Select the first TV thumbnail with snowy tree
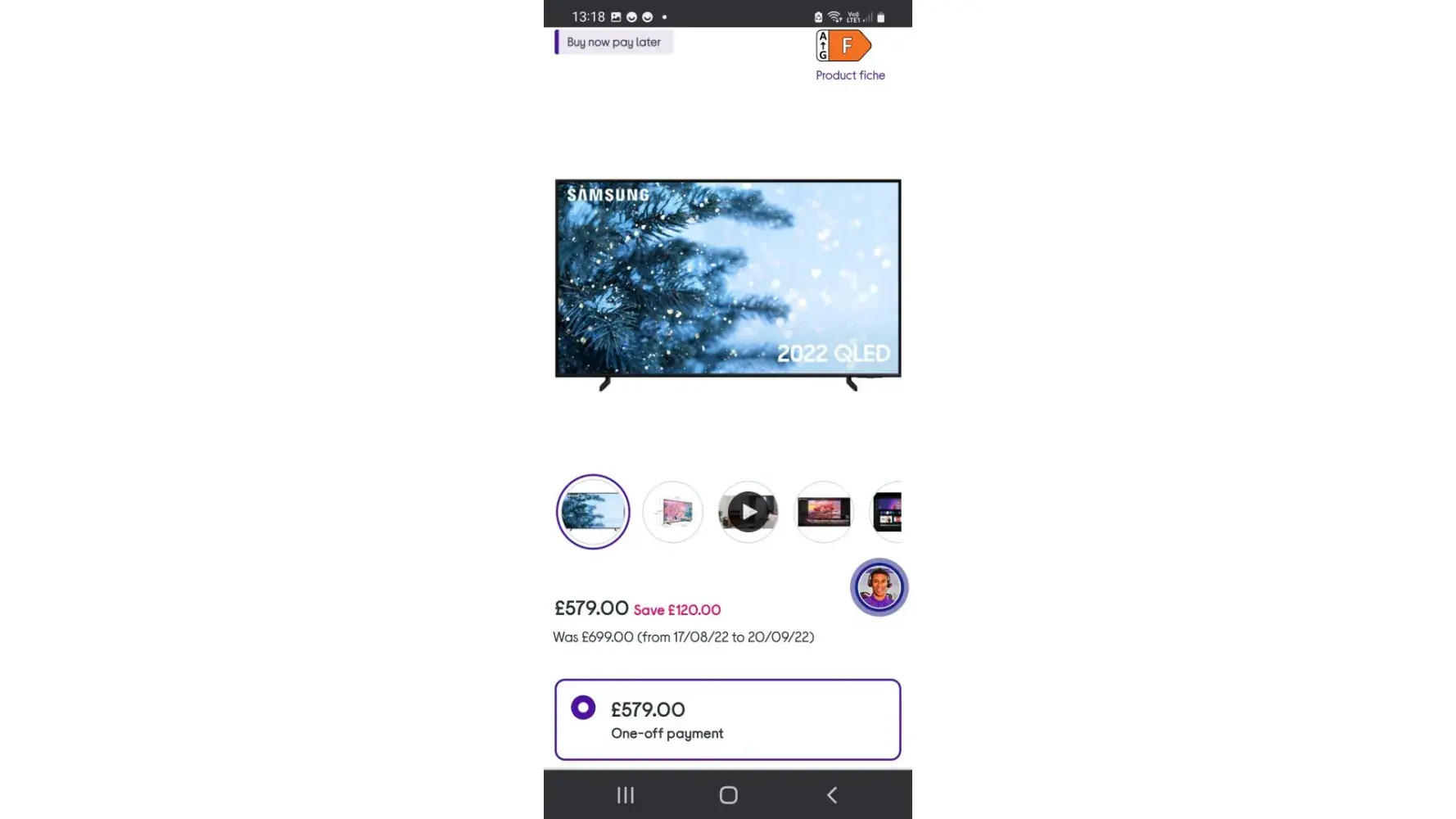The image size is (1456, 819). pyautogui.click(x=593, y=512)
